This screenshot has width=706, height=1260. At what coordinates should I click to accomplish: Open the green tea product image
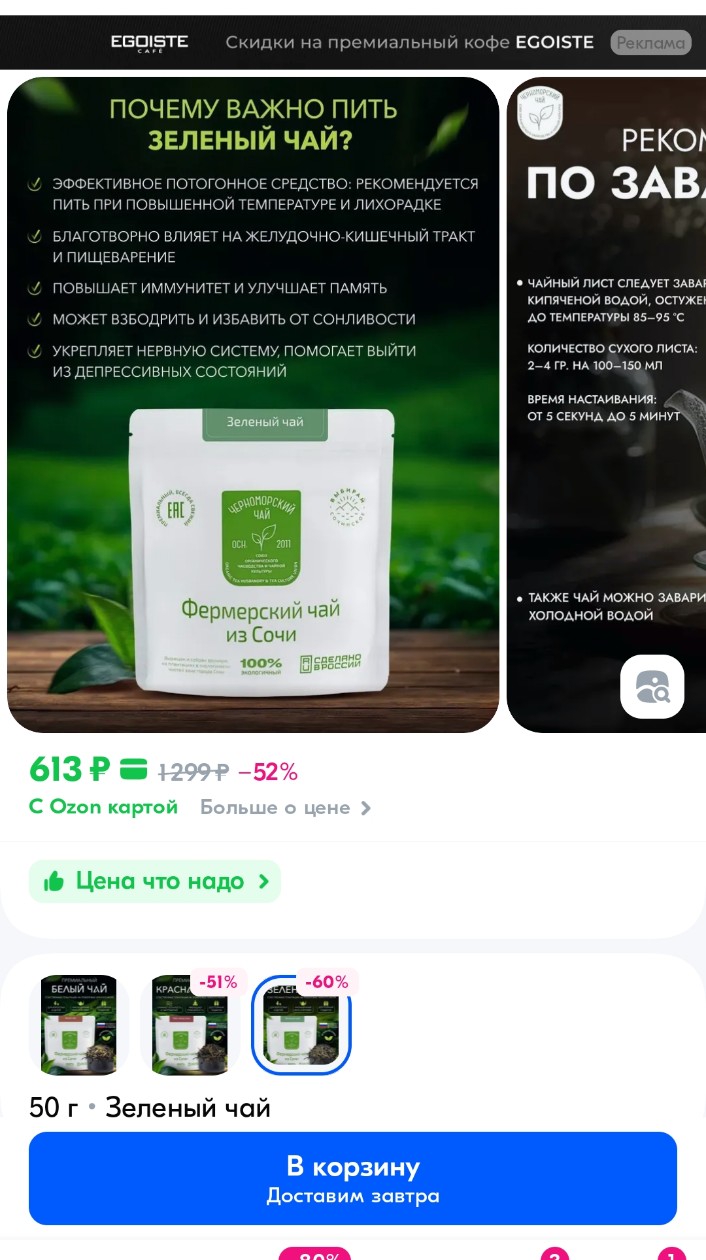click(253, 405)
